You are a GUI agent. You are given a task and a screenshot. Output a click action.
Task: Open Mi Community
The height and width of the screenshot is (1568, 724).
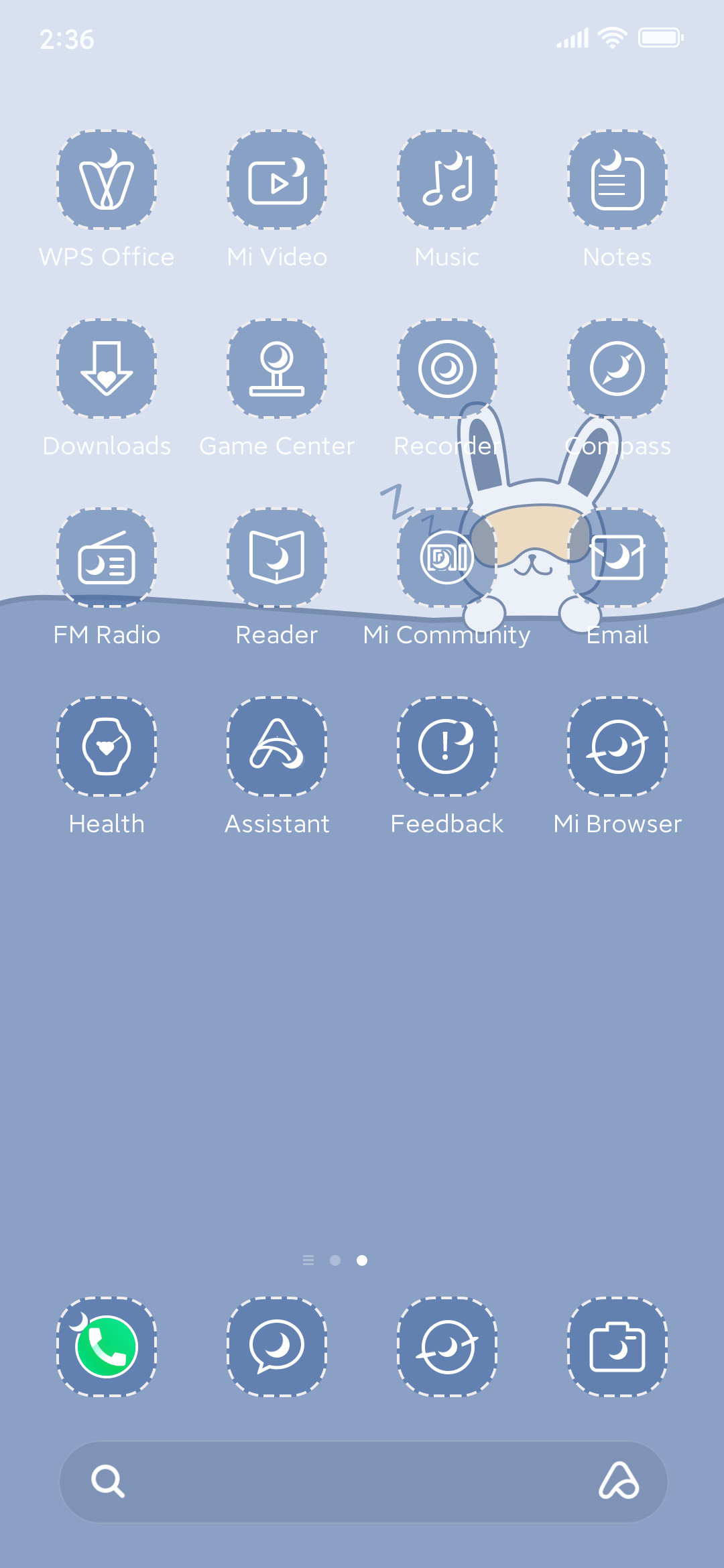447,558
